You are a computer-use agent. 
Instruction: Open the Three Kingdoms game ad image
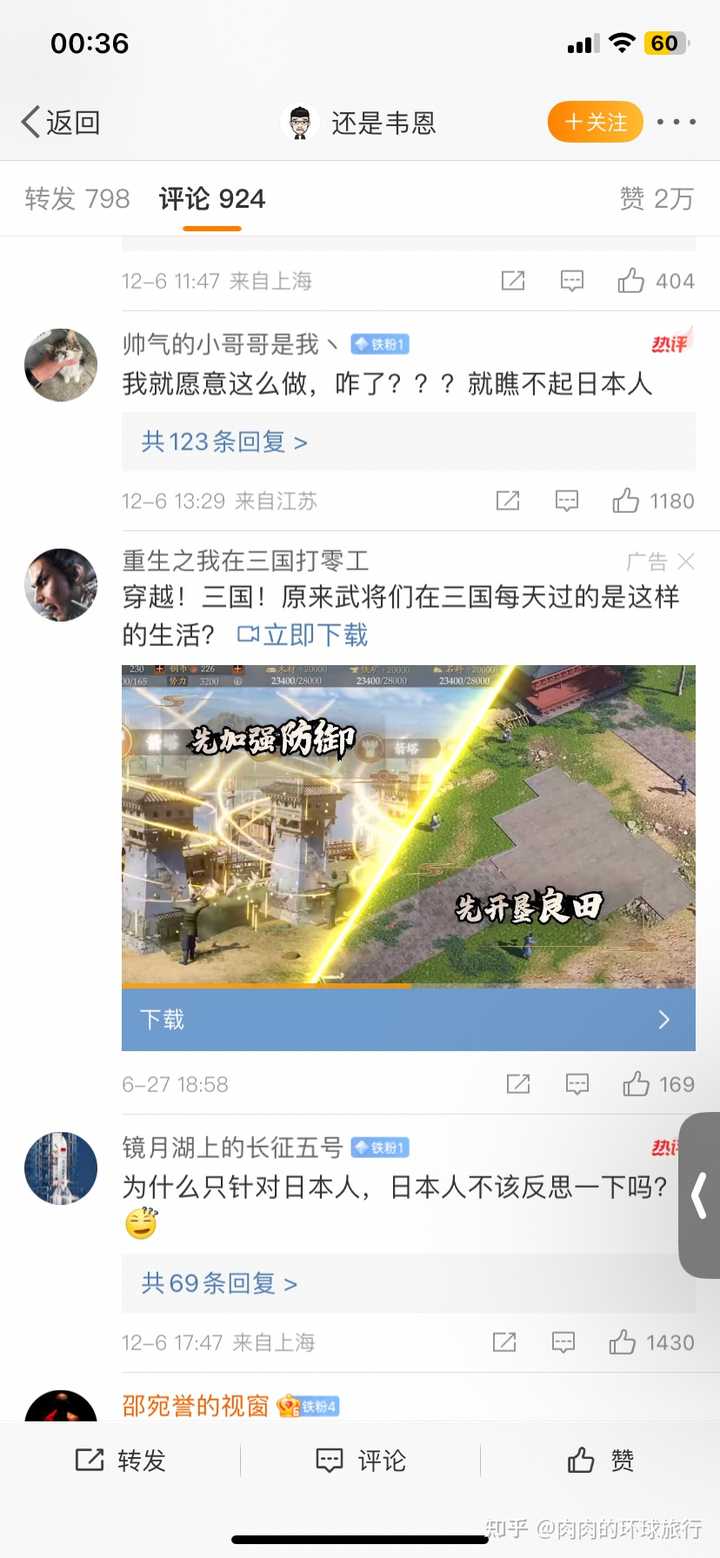(x=408, y=826)
